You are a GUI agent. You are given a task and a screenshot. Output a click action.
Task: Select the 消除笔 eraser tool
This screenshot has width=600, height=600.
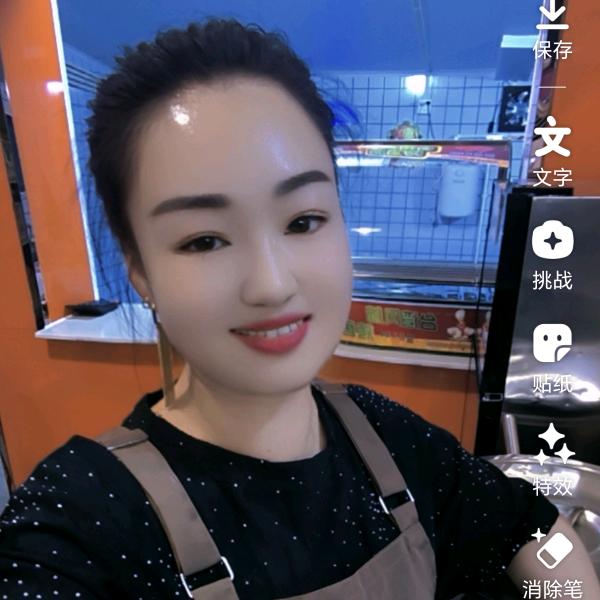click(552, 562)
